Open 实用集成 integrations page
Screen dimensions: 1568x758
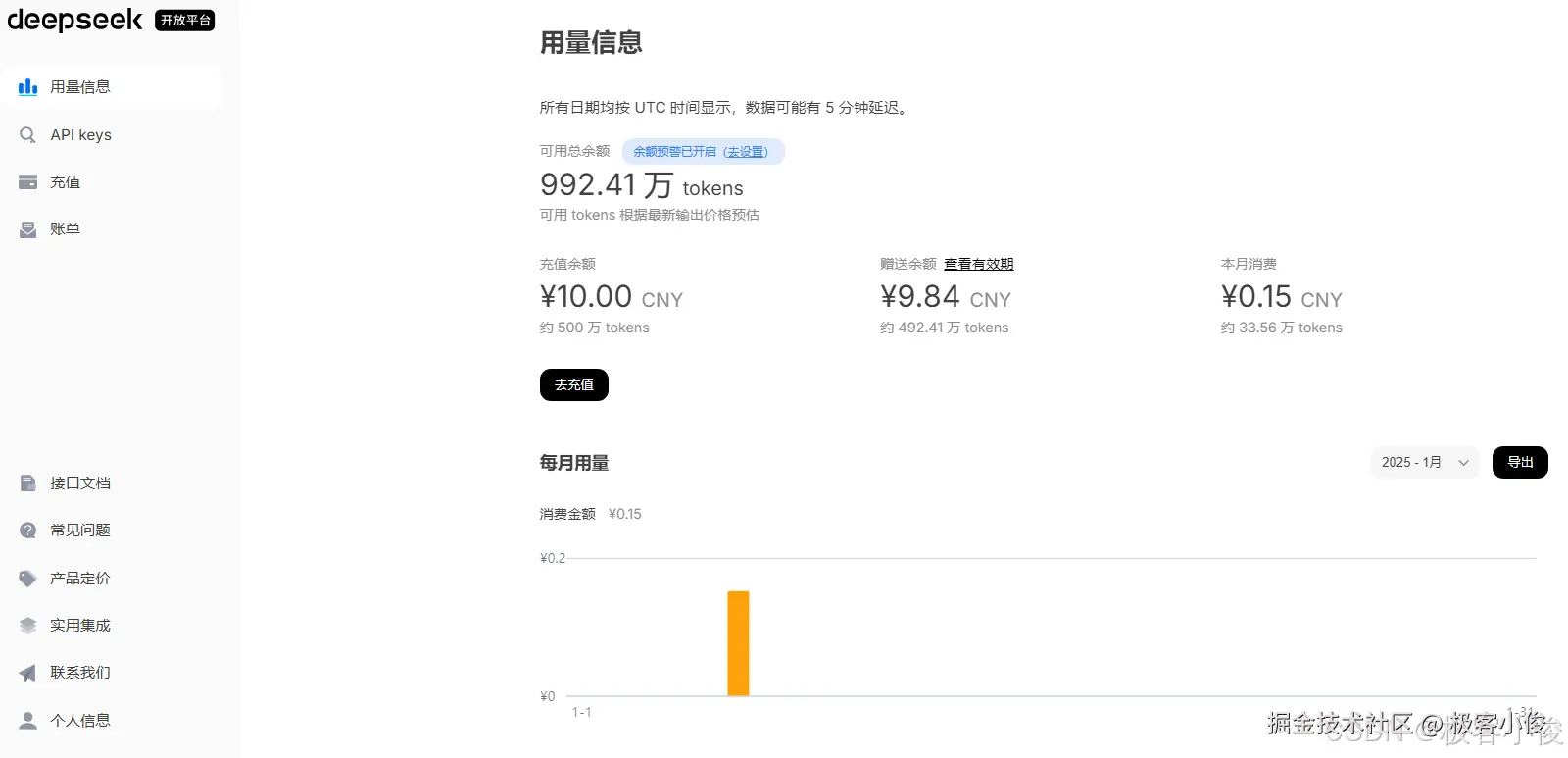[x=80, y=626]
